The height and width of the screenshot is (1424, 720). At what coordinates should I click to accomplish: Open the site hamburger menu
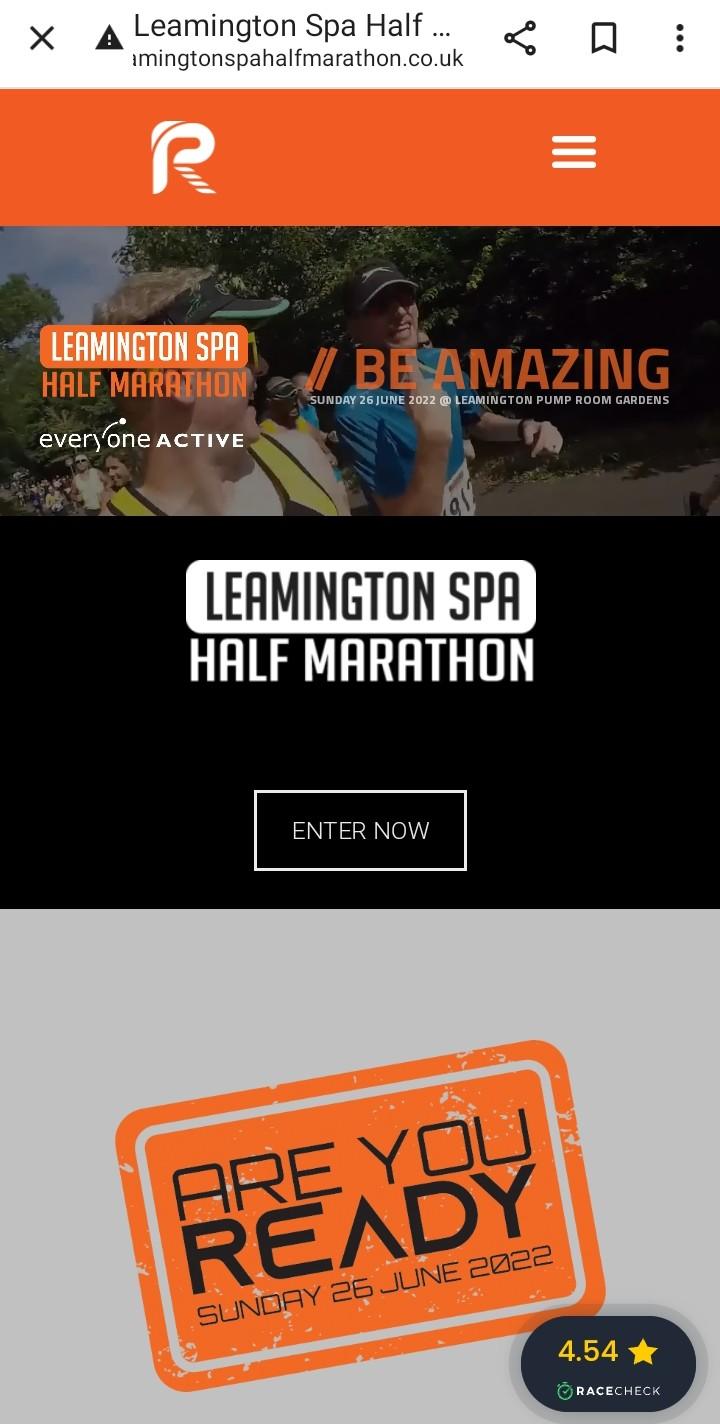(574, 153)
